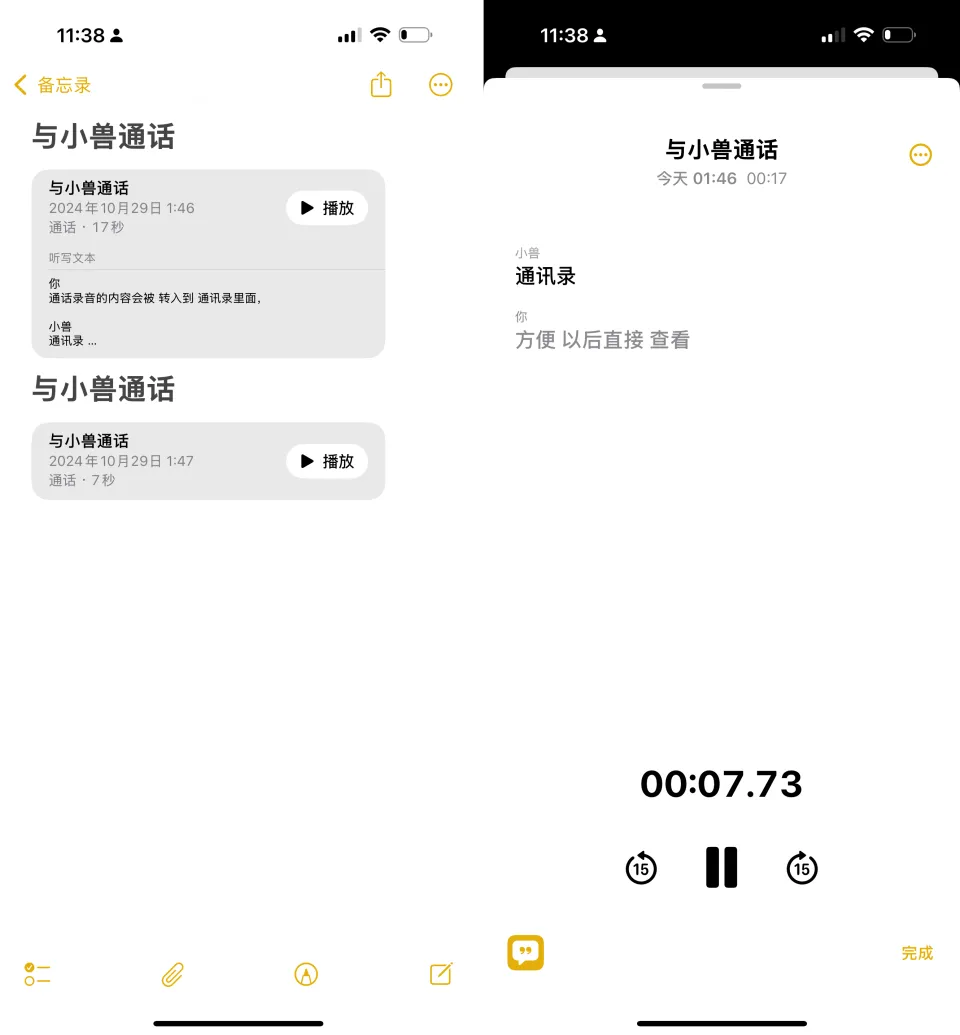Skip forward 15 seconds

[x=801, y=868]
